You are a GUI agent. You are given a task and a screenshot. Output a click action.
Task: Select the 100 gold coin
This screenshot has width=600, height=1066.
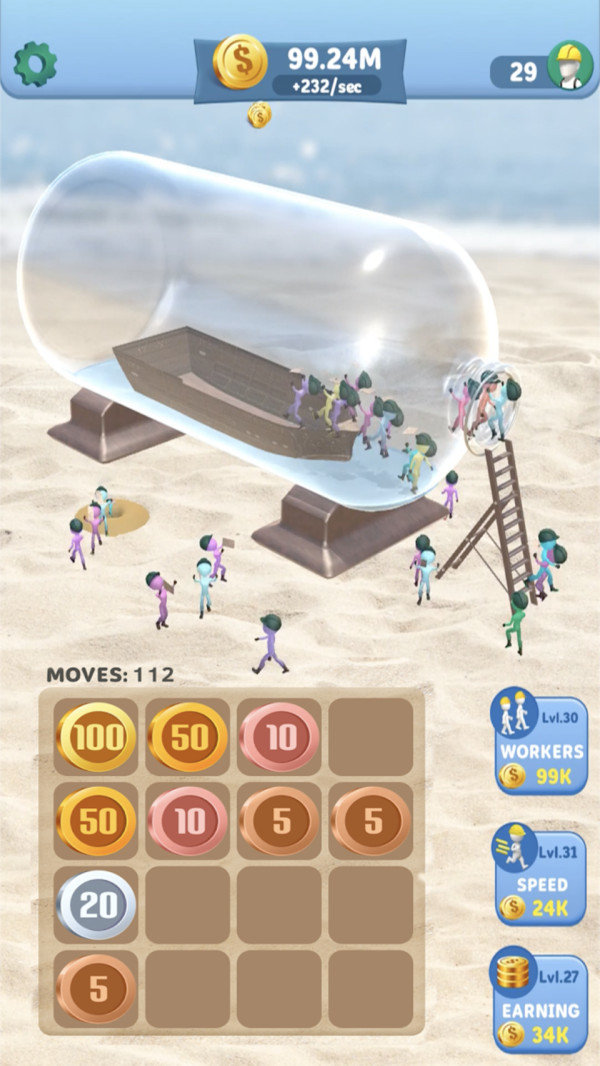click(96, 737)
